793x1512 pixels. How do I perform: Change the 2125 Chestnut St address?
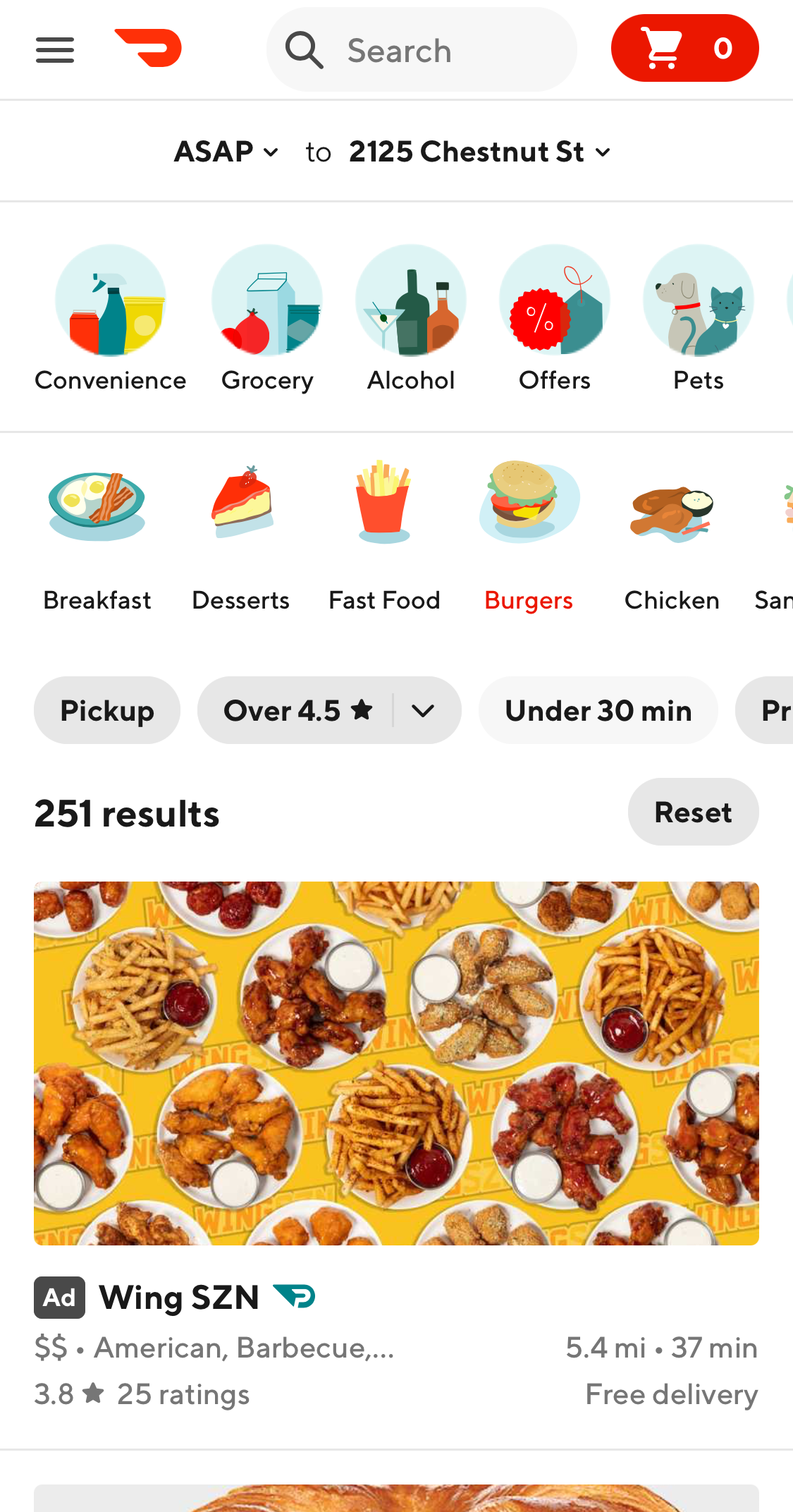(479, 152)
